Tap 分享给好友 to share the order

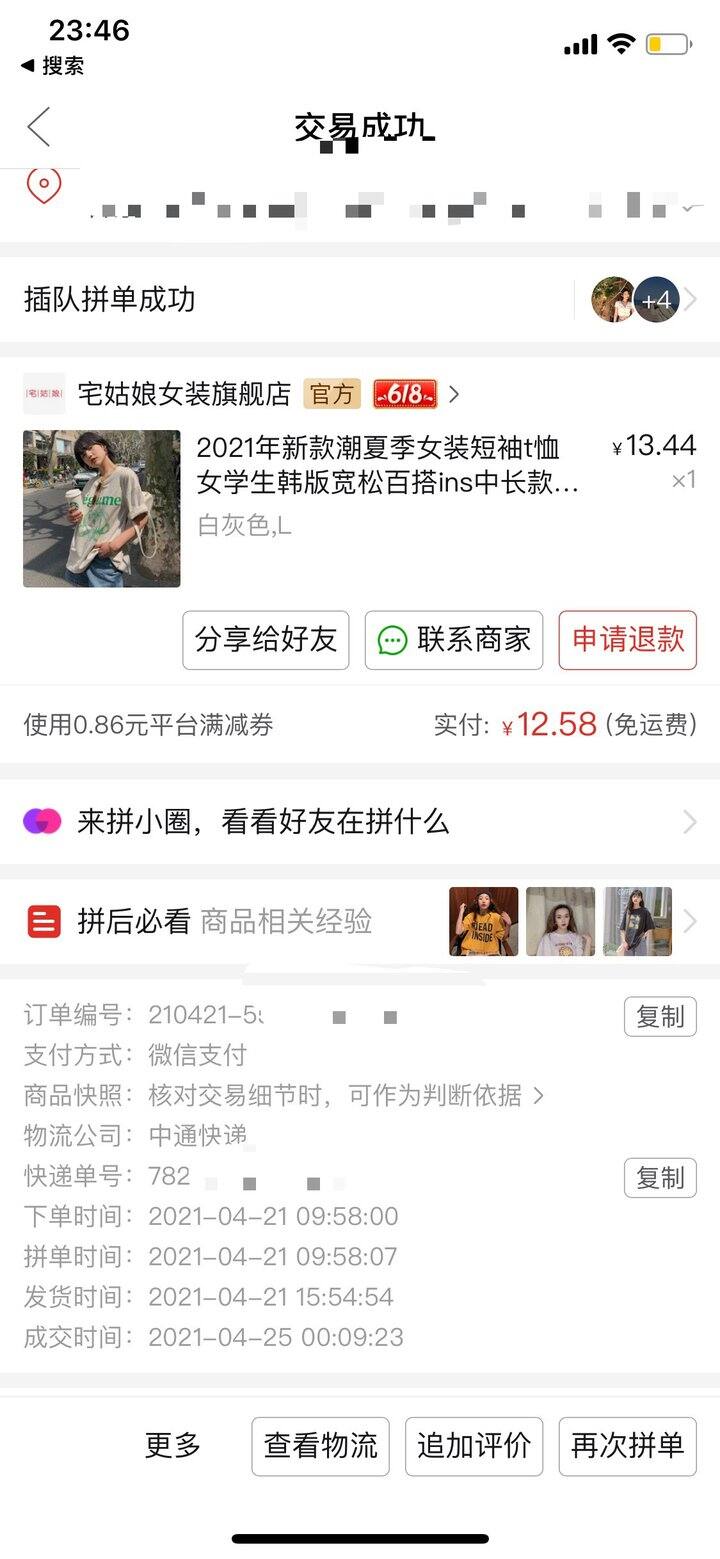pyautogui.click(x=266, y=640)
